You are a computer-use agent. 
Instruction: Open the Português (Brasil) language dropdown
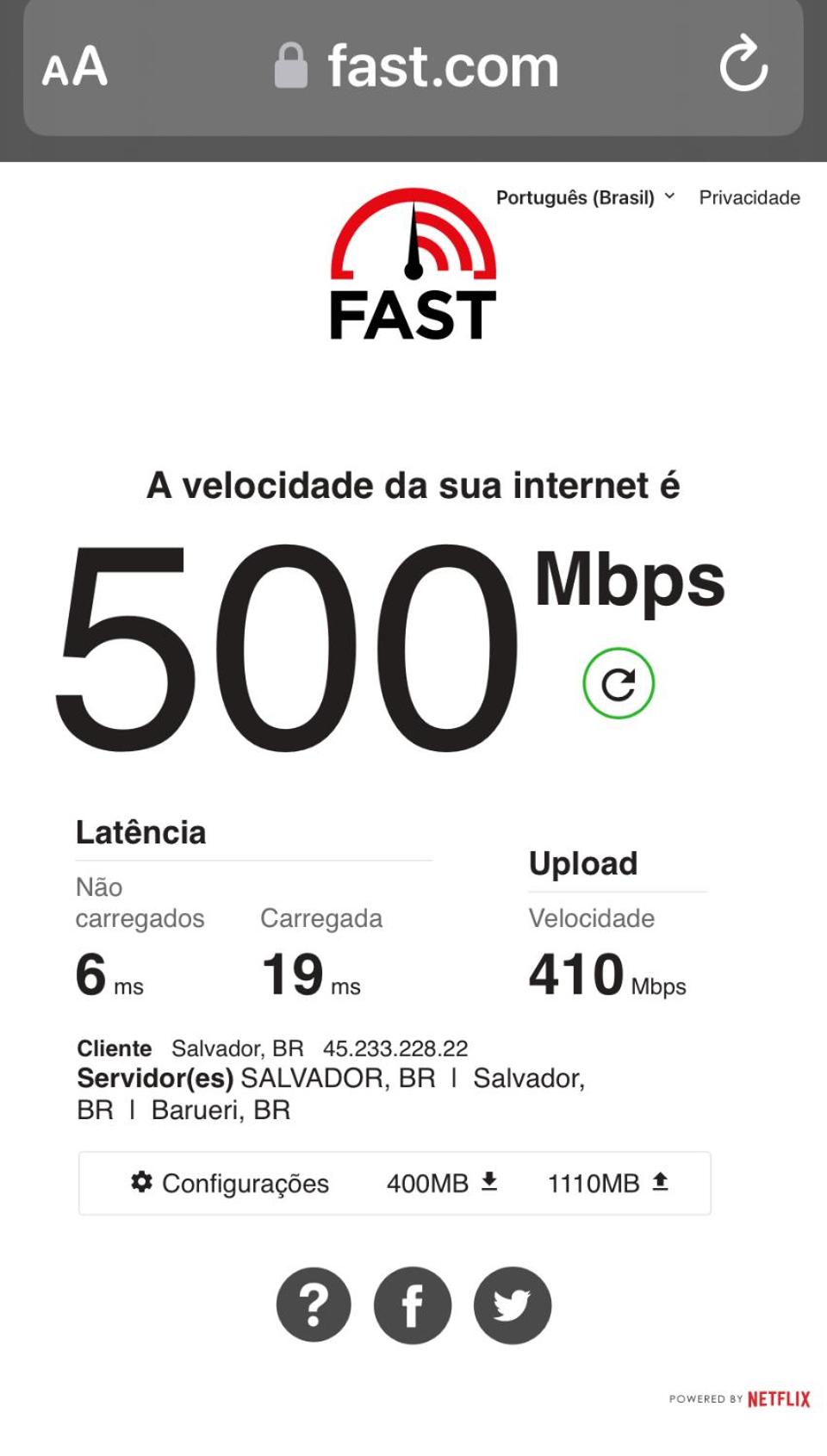585,198
